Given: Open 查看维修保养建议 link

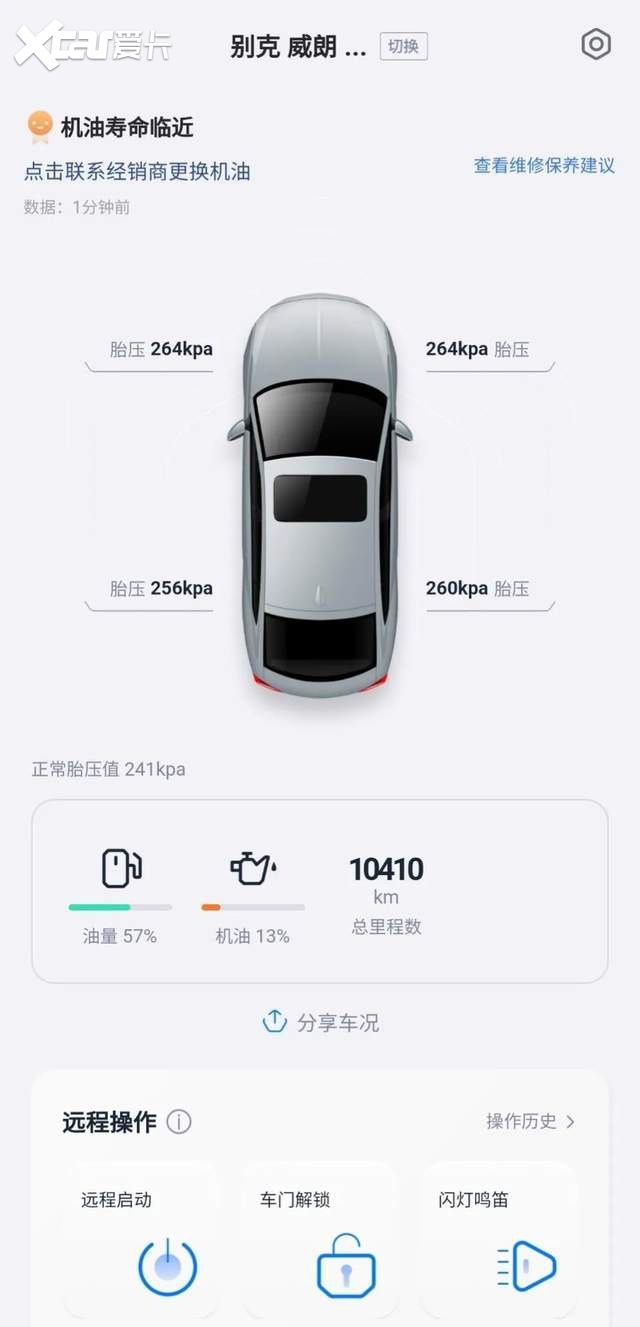Looking at the screenshot, I should [544, 166].
